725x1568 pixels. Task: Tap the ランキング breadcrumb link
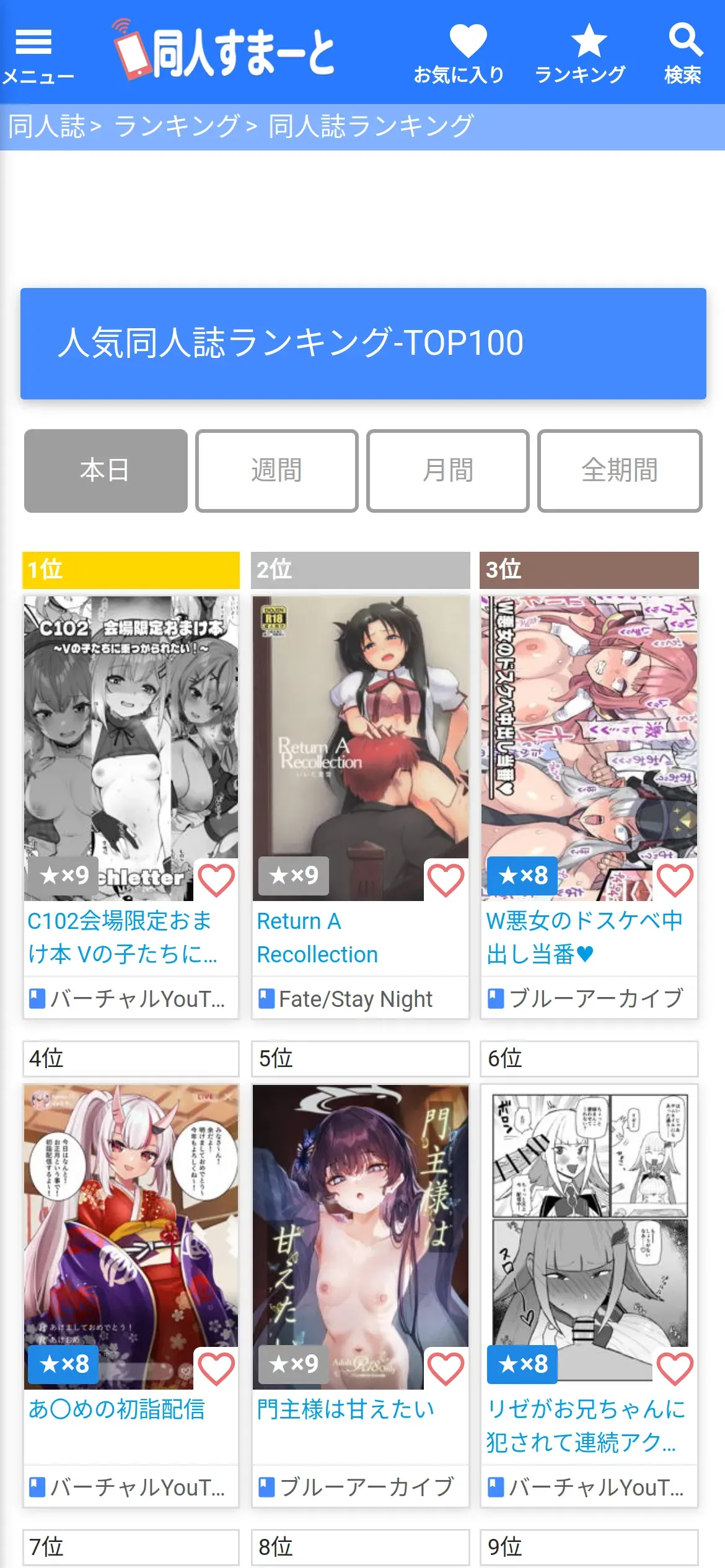(177, 126)
